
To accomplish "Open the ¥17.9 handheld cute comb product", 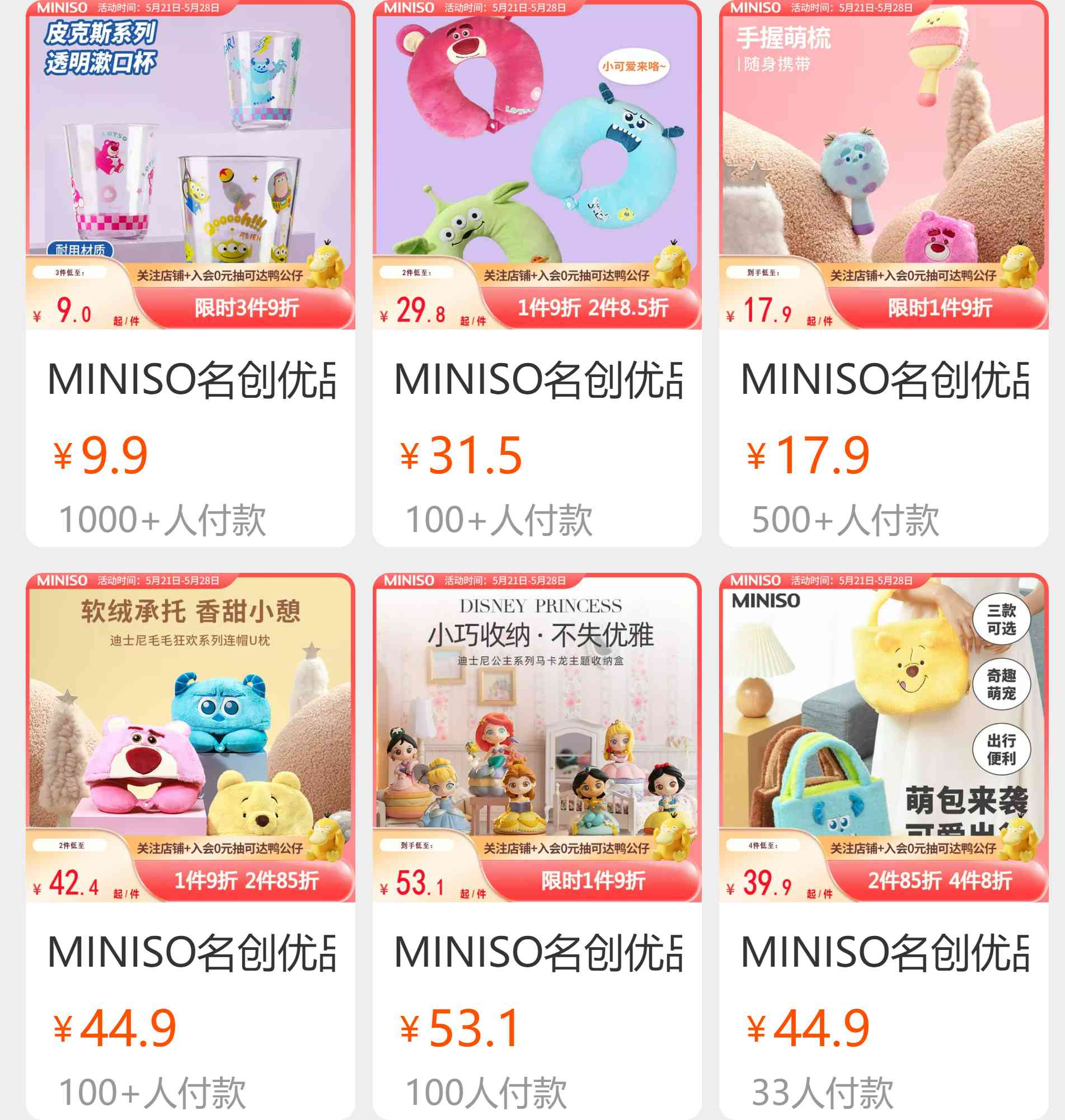I will (x=883, y=164).
